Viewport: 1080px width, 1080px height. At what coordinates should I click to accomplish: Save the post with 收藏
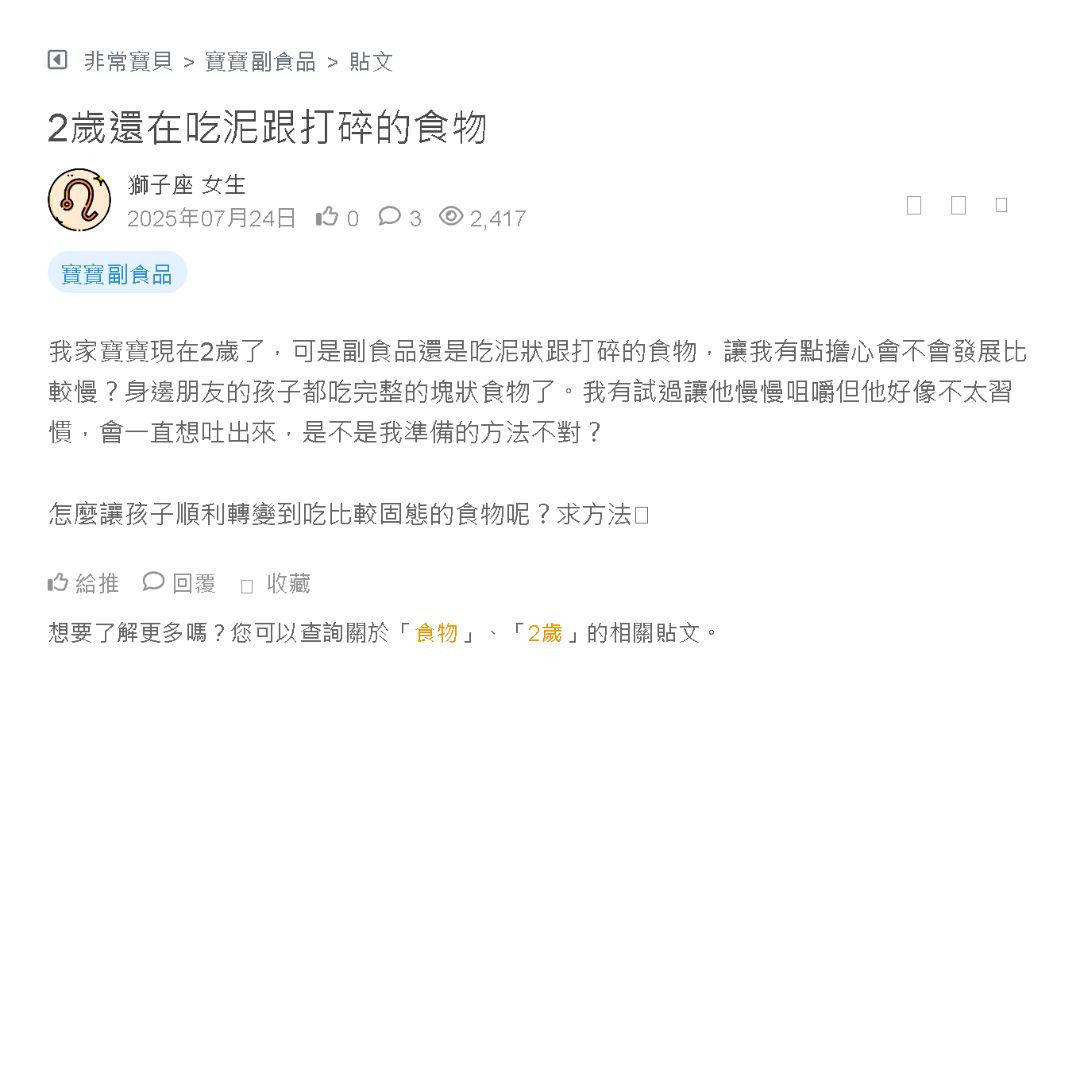[276, 584]
